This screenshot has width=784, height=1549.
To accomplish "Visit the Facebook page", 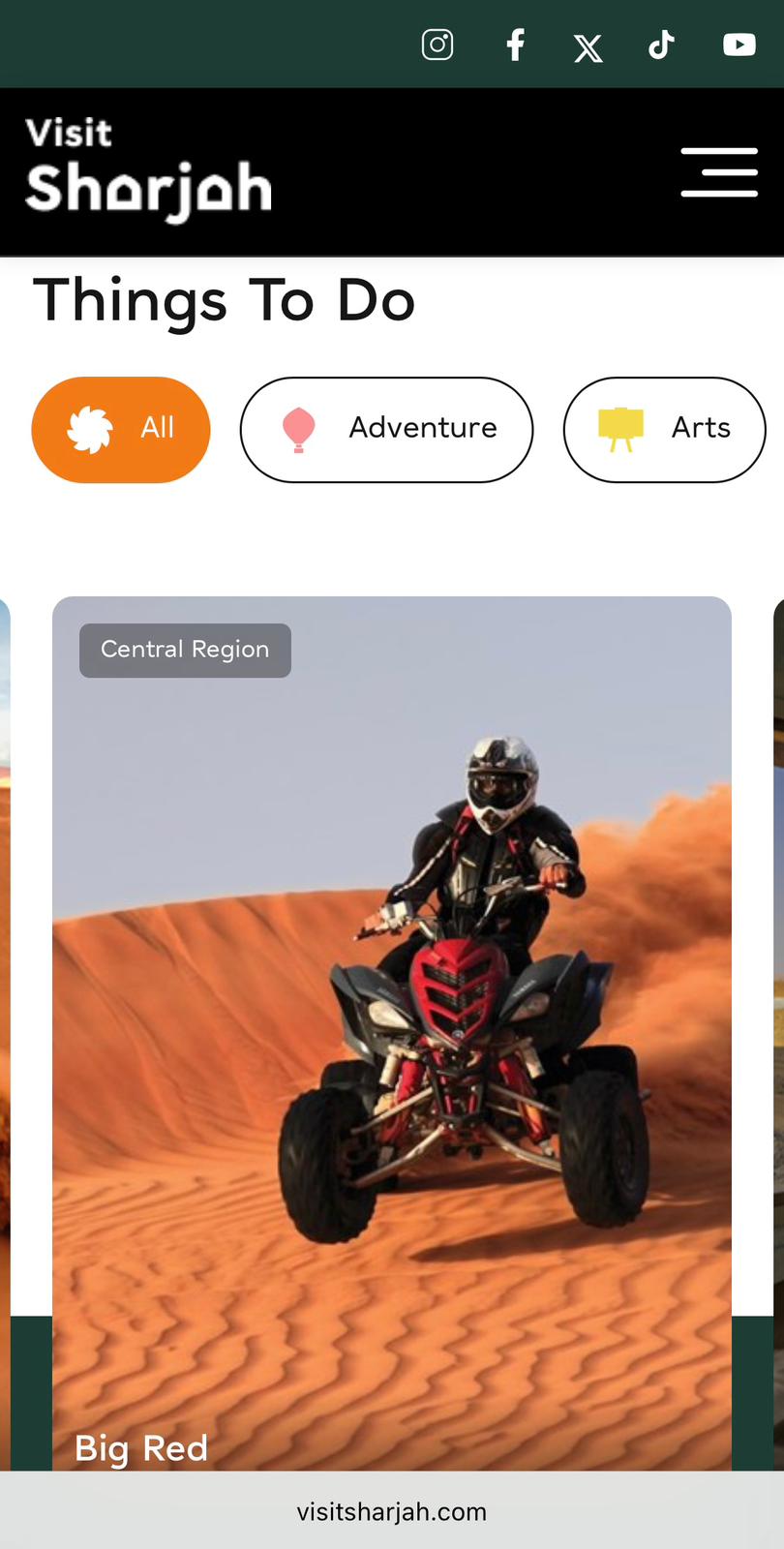I will [x=516, y=45].
